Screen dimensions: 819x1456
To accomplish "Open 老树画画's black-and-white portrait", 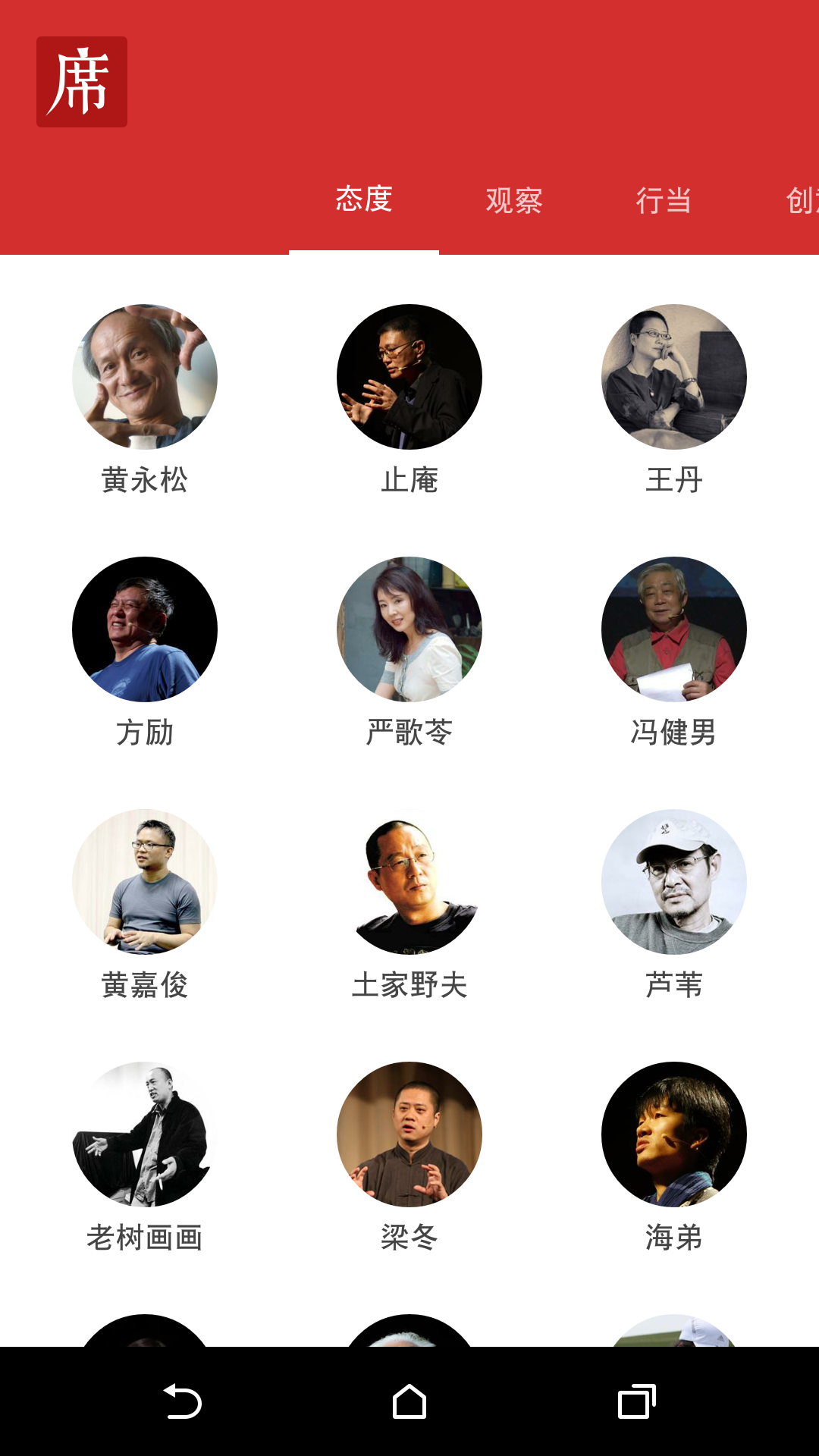I will click(x=144, y=1135).
